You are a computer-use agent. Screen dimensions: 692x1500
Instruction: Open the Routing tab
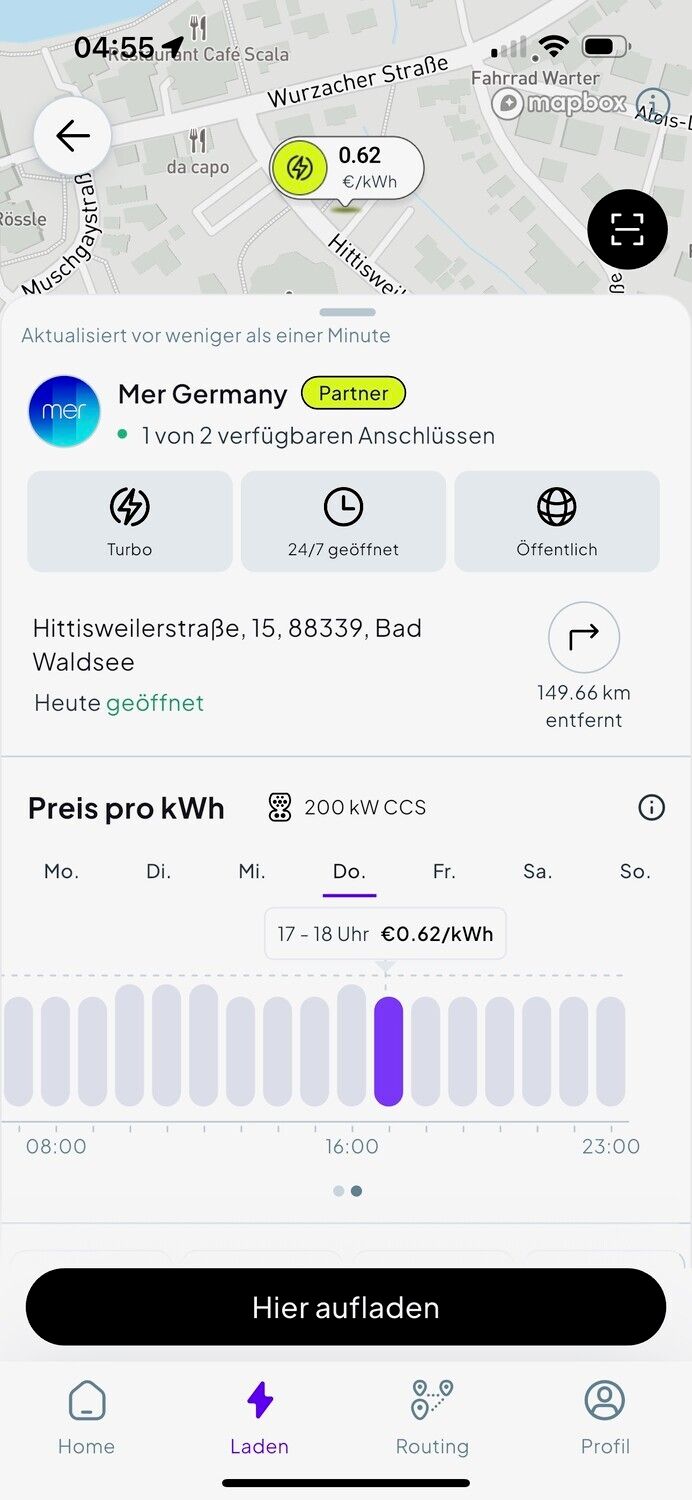pos(432,1417)
